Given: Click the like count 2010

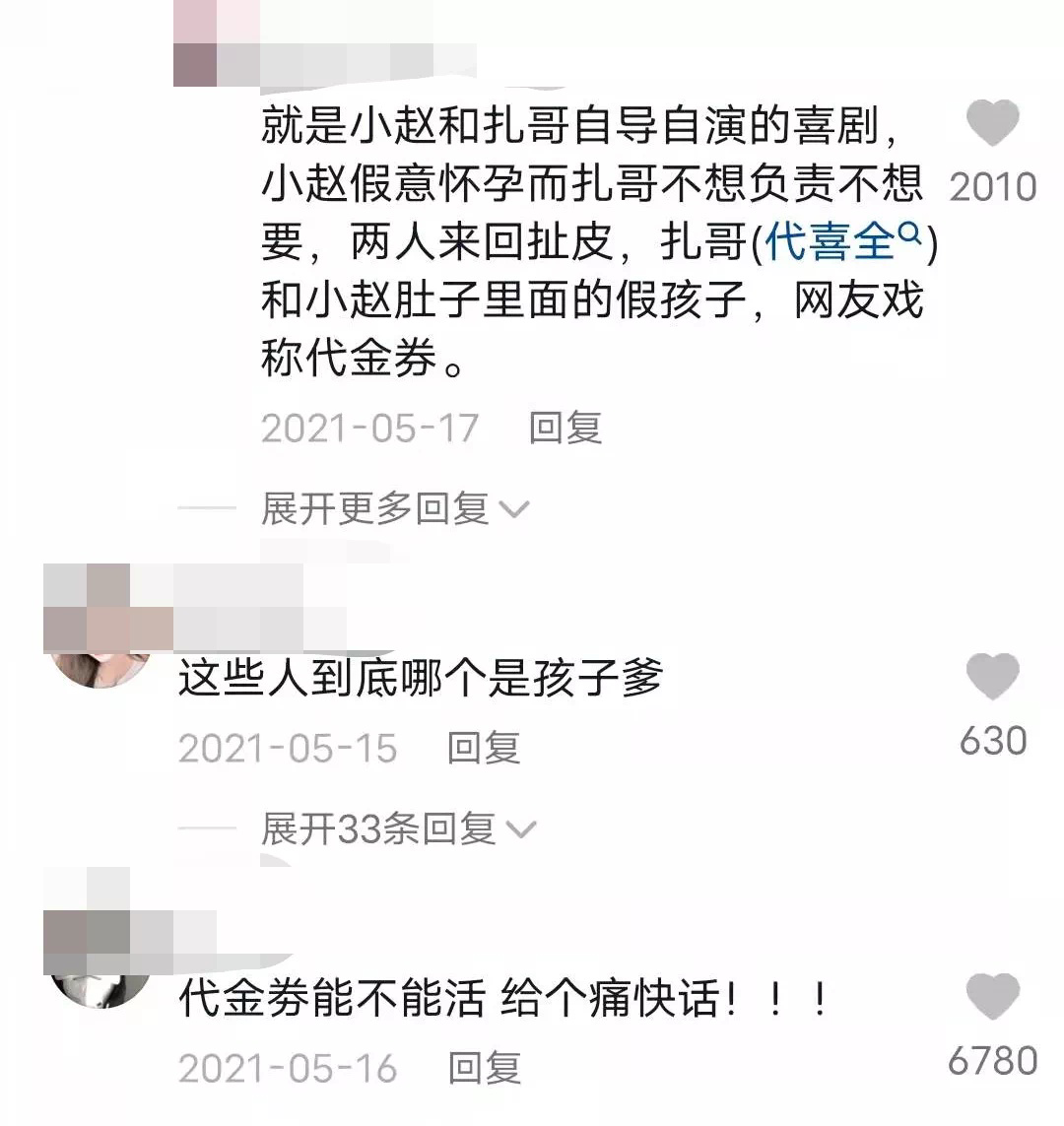Looking at the screenshot, I should tap(992, 186).
